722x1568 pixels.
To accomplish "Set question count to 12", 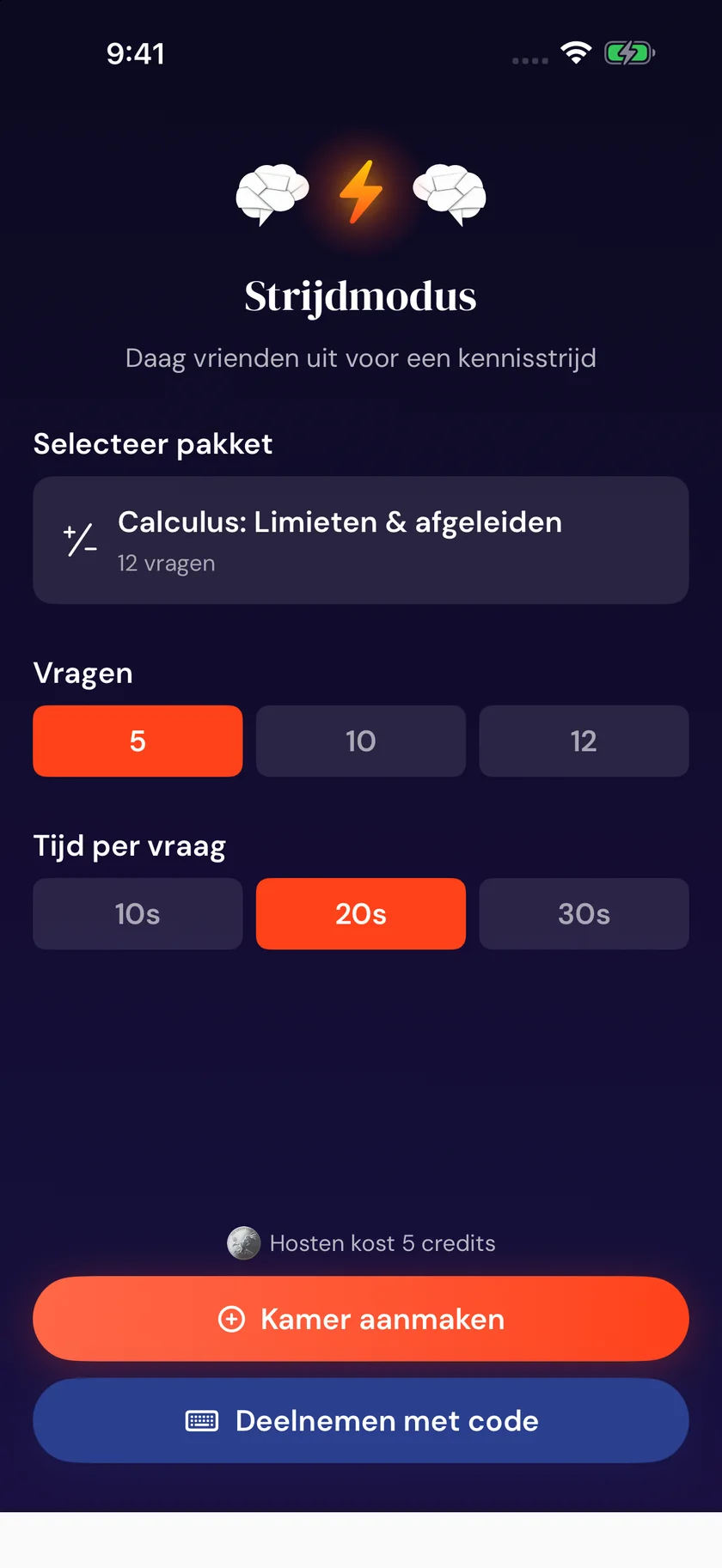I will 584,741.
